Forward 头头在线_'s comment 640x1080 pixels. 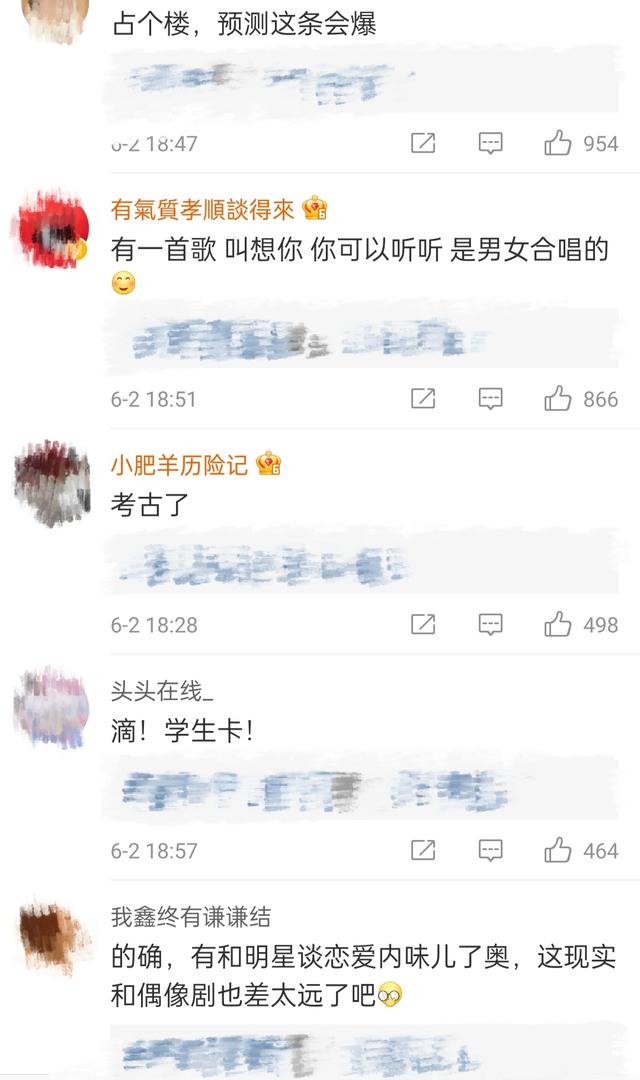coord(423,851)
